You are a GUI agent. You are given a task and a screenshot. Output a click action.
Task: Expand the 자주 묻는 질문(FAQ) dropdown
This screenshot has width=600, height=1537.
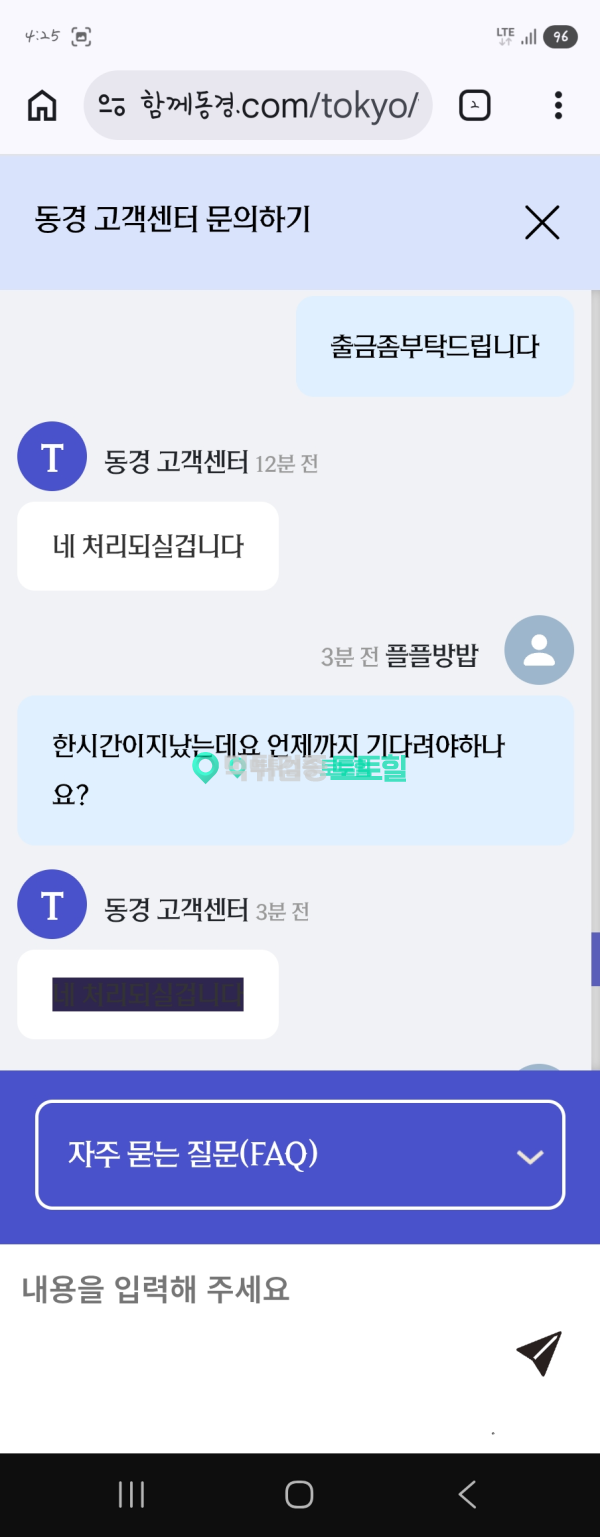(x=300, y=1155)
